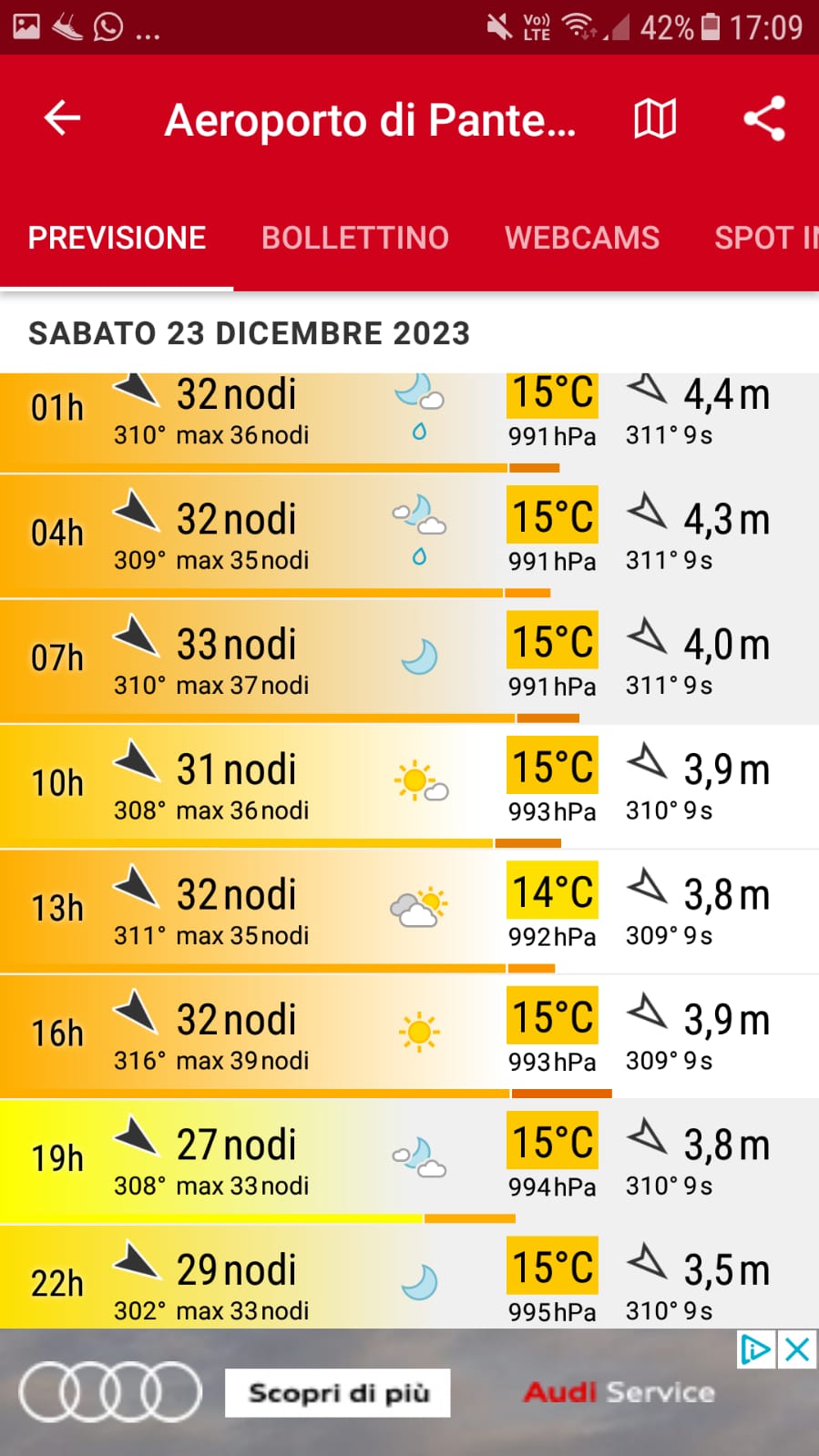Open the ad info icon

pos(756,1349)
